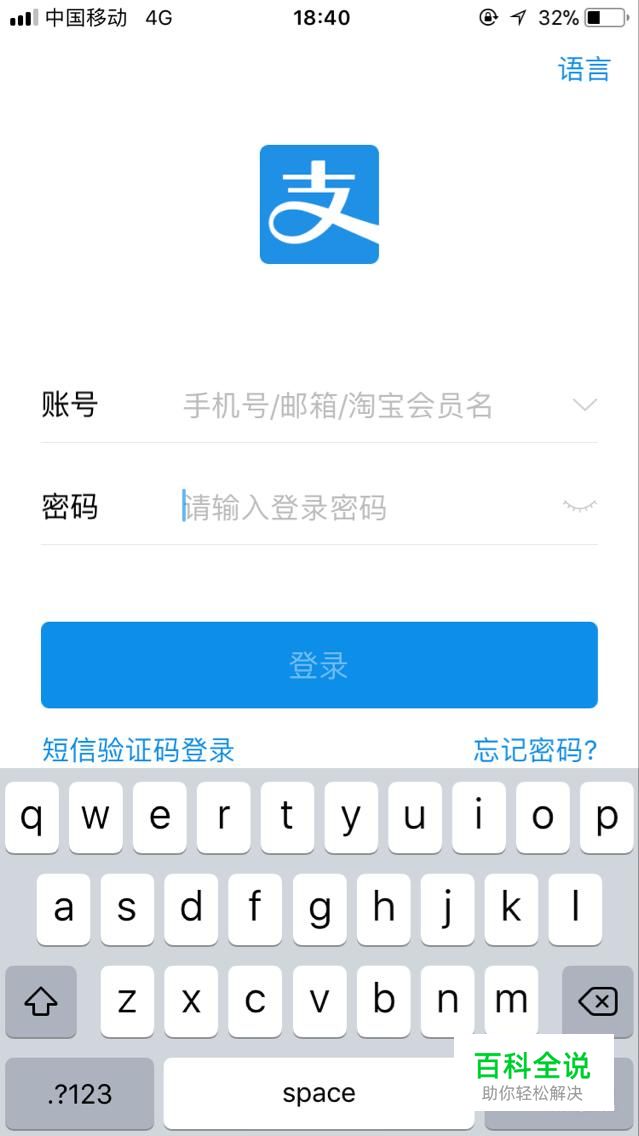Tap the blue 登录 login button
639x1136 pixels.
pos(319,665)
